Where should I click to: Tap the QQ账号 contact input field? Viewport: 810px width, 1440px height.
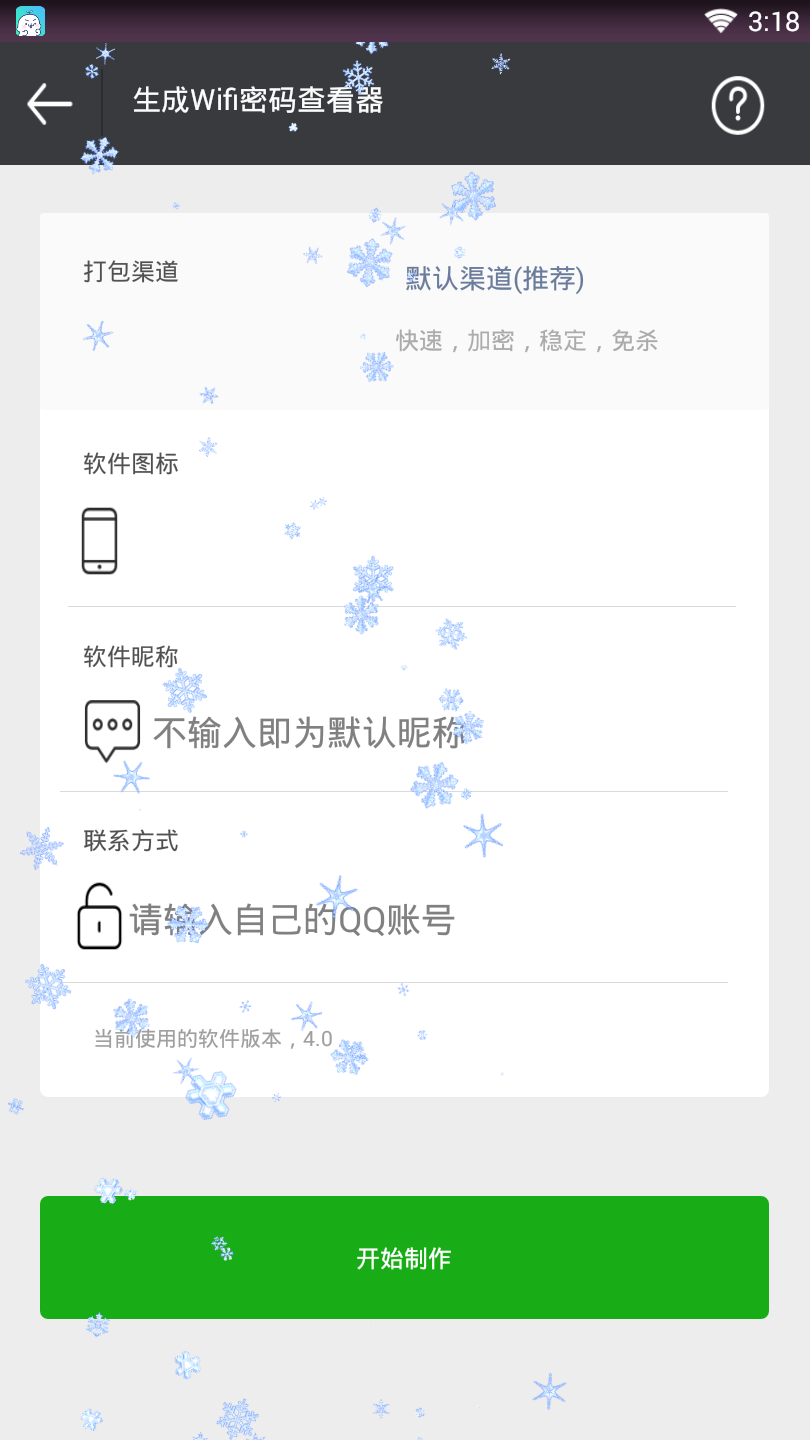click(400, 919)
